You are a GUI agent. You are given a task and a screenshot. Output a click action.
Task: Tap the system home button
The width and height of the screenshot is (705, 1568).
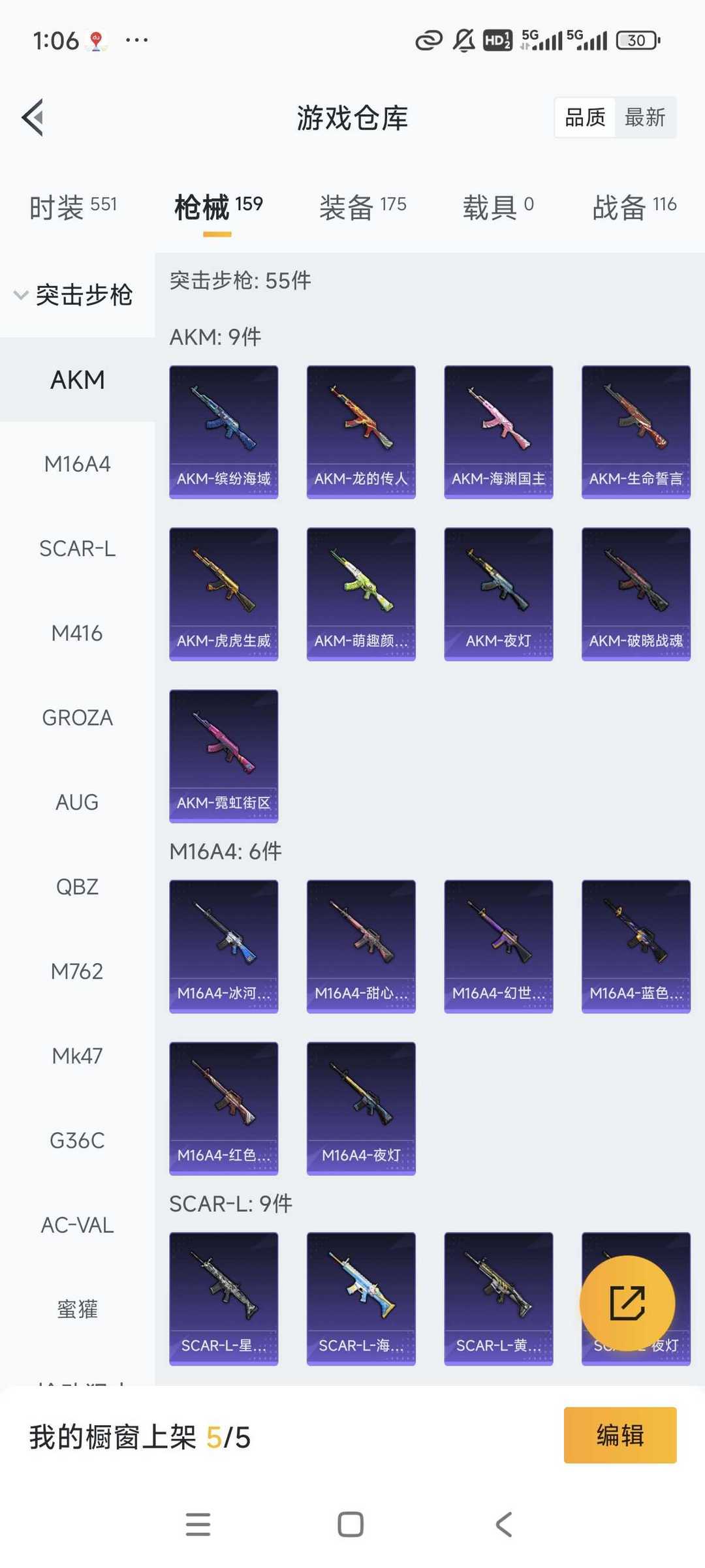351,1525
